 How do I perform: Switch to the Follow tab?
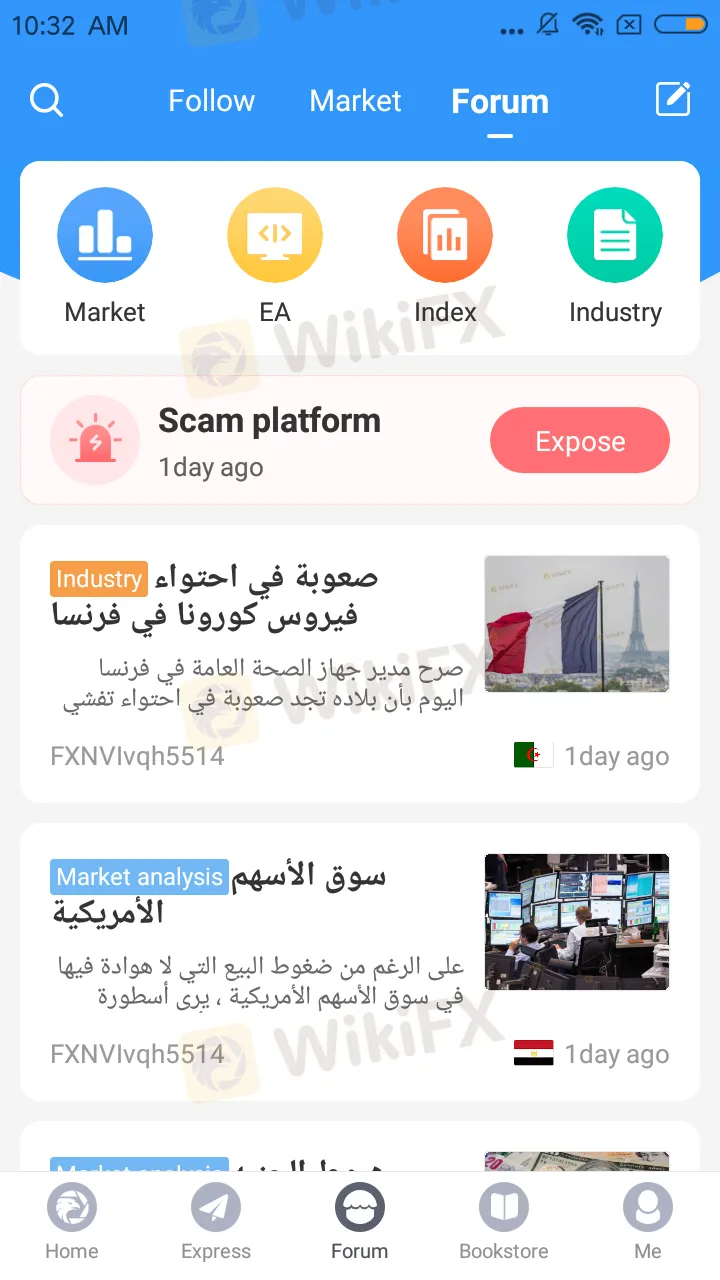[211, 101]
